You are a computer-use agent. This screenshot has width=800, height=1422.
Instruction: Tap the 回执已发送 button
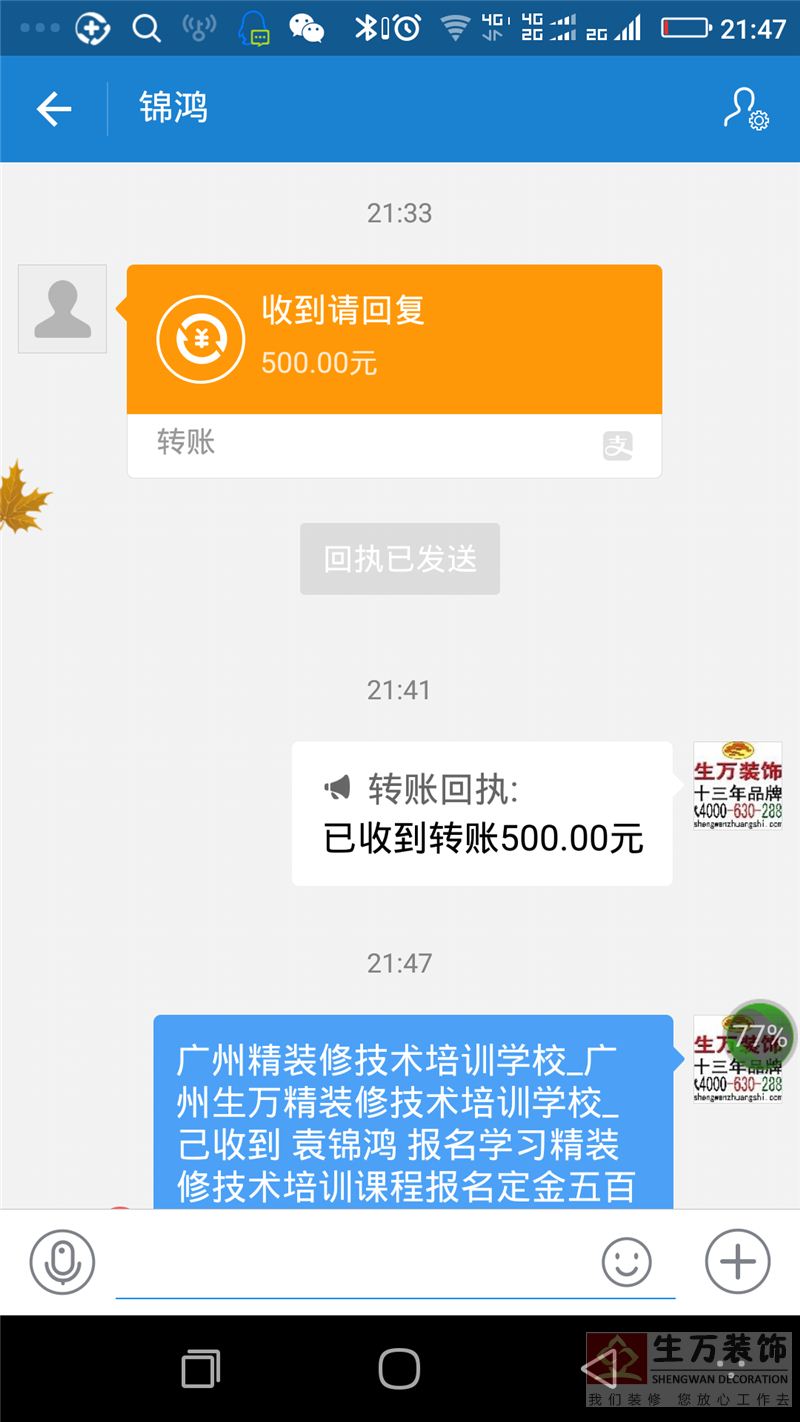pos(400,559)
